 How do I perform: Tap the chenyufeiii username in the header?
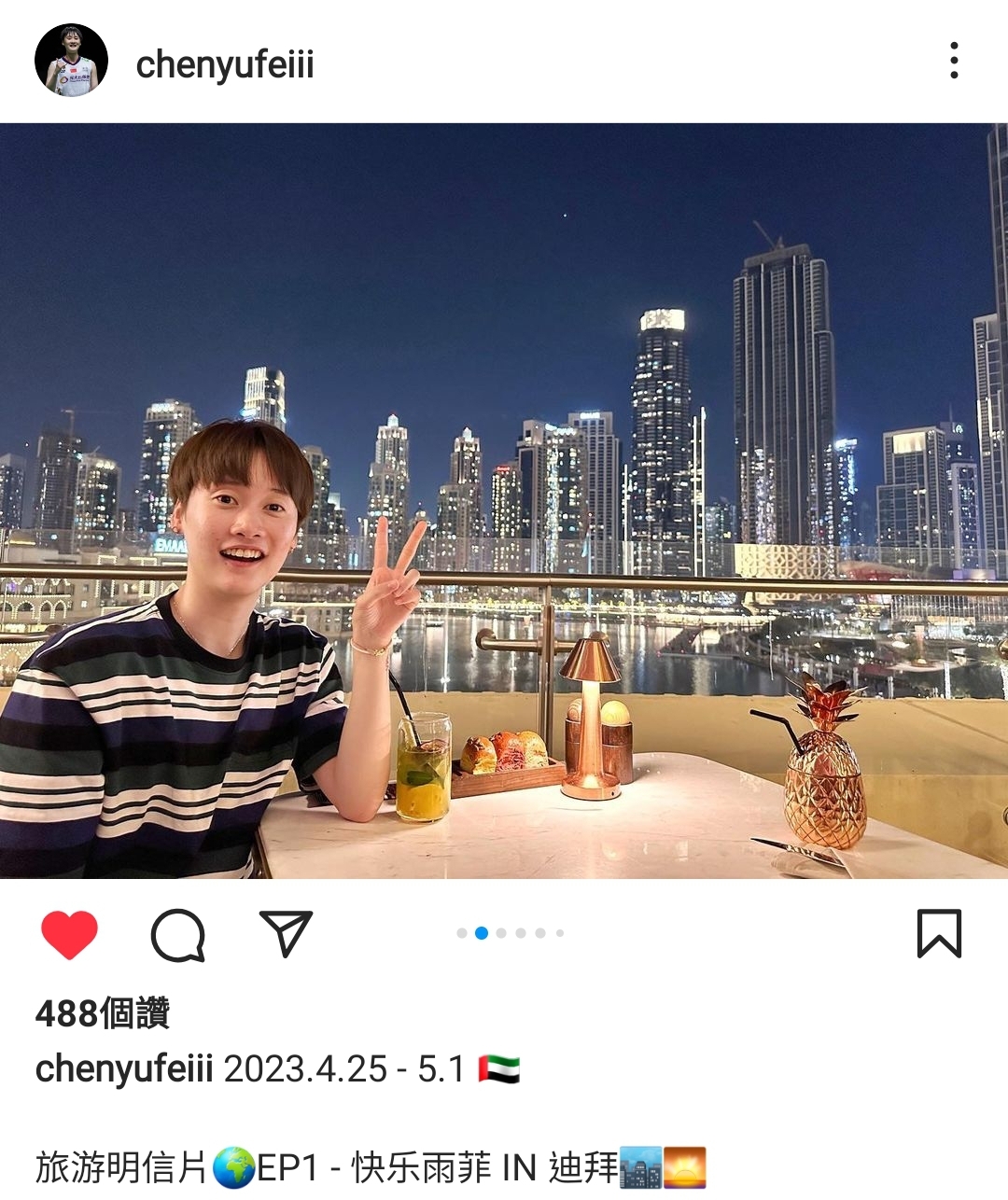pos(225,64)
